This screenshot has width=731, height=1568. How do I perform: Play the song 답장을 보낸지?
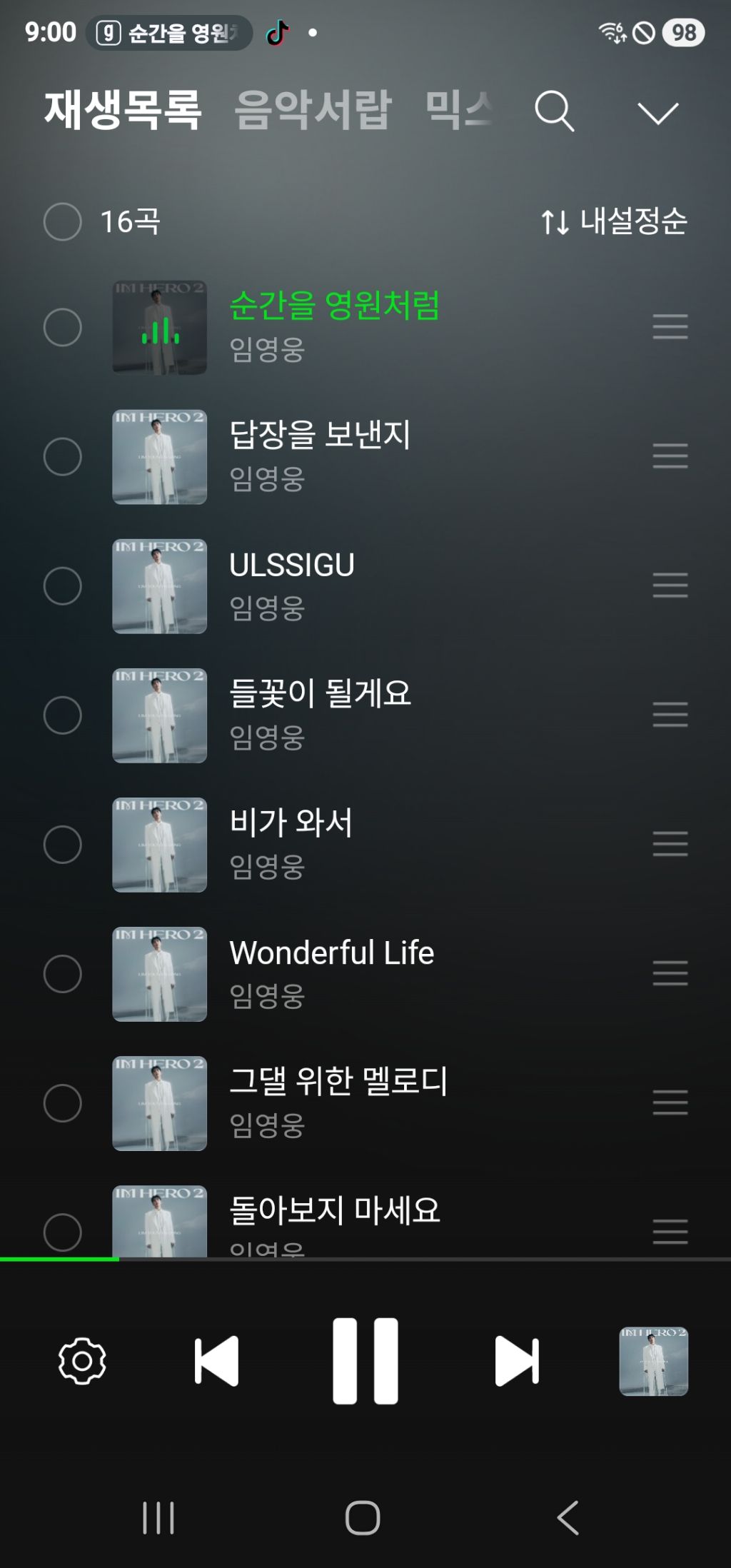pyautogui.click(x=320, y=436)
